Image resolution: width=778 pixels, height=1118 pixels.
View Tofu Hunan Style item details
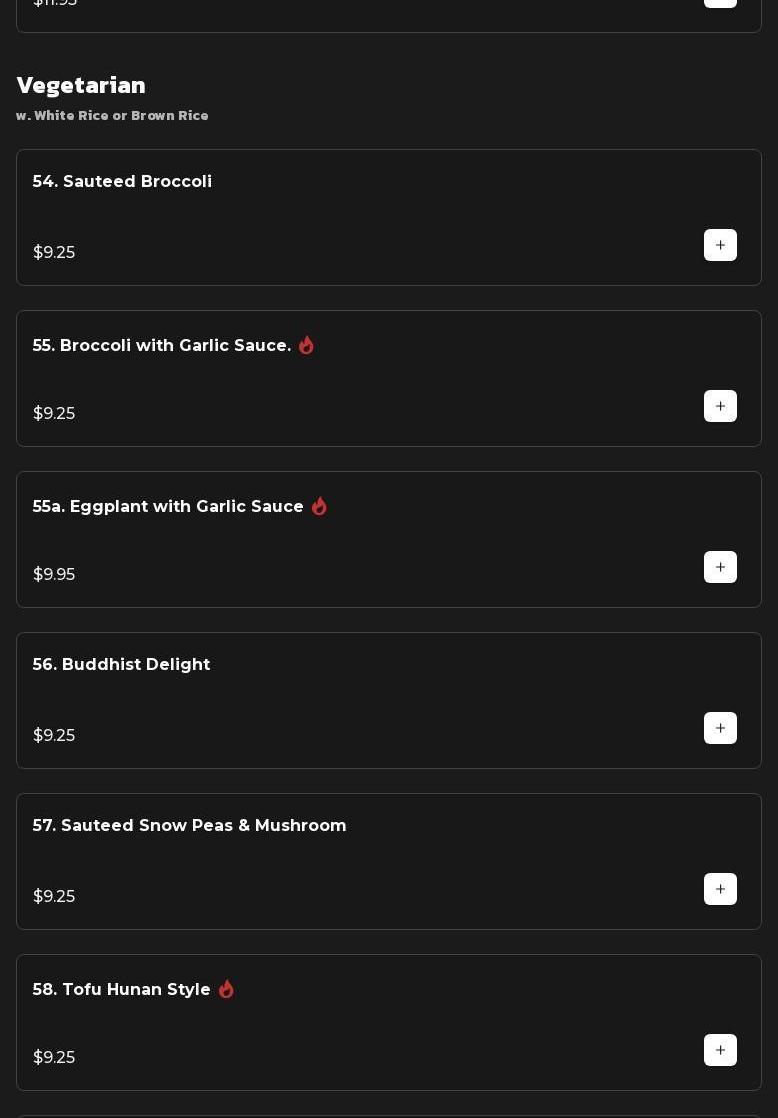click(x=122, y=990)
